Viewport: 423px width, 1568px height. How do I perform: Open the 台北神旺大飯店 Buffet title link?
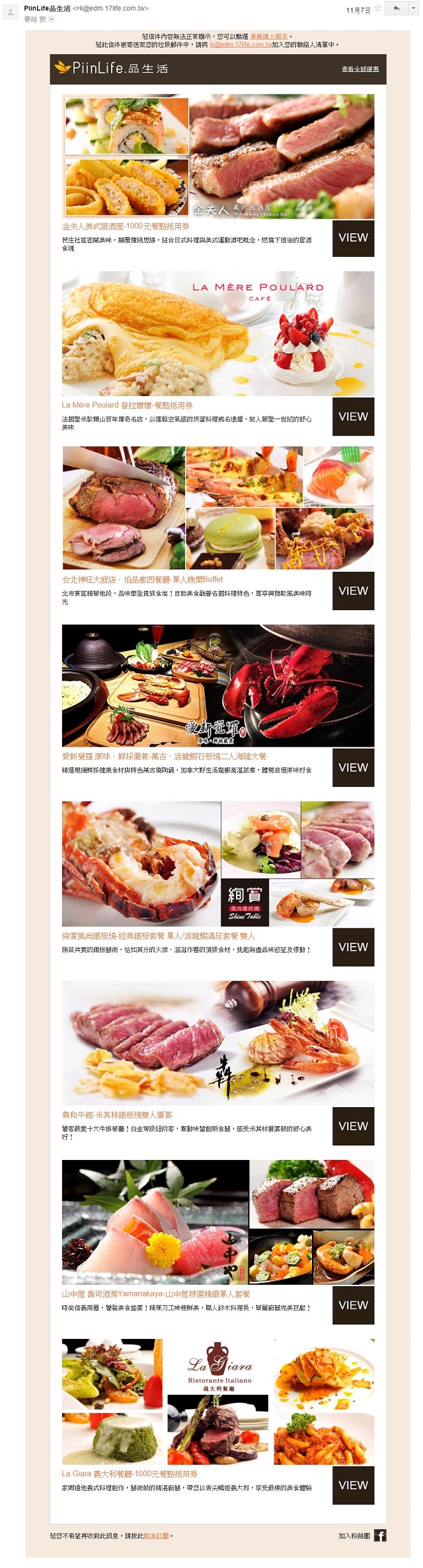click(x=142, y=580)
